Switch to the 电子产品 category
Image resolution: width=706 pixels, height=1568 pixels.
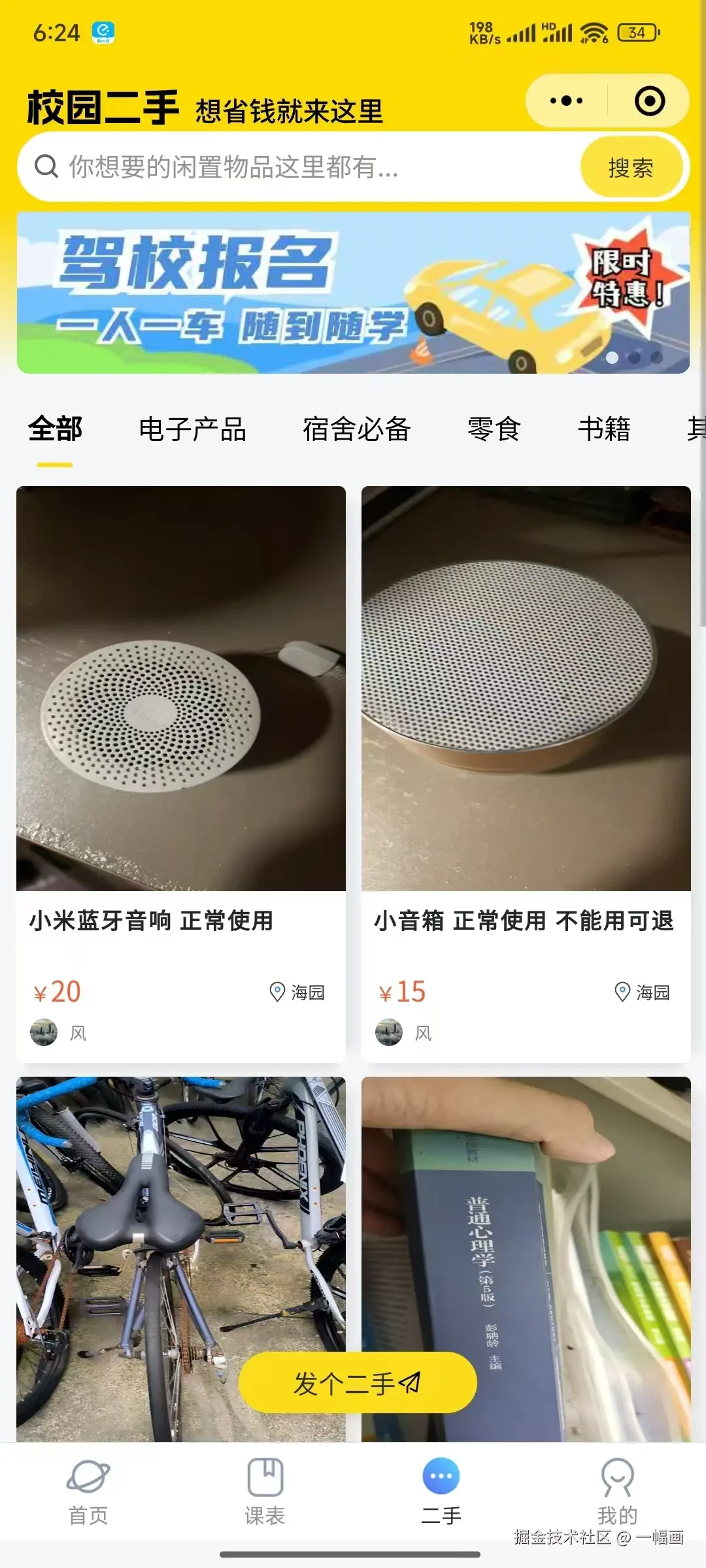pos(192,430)
